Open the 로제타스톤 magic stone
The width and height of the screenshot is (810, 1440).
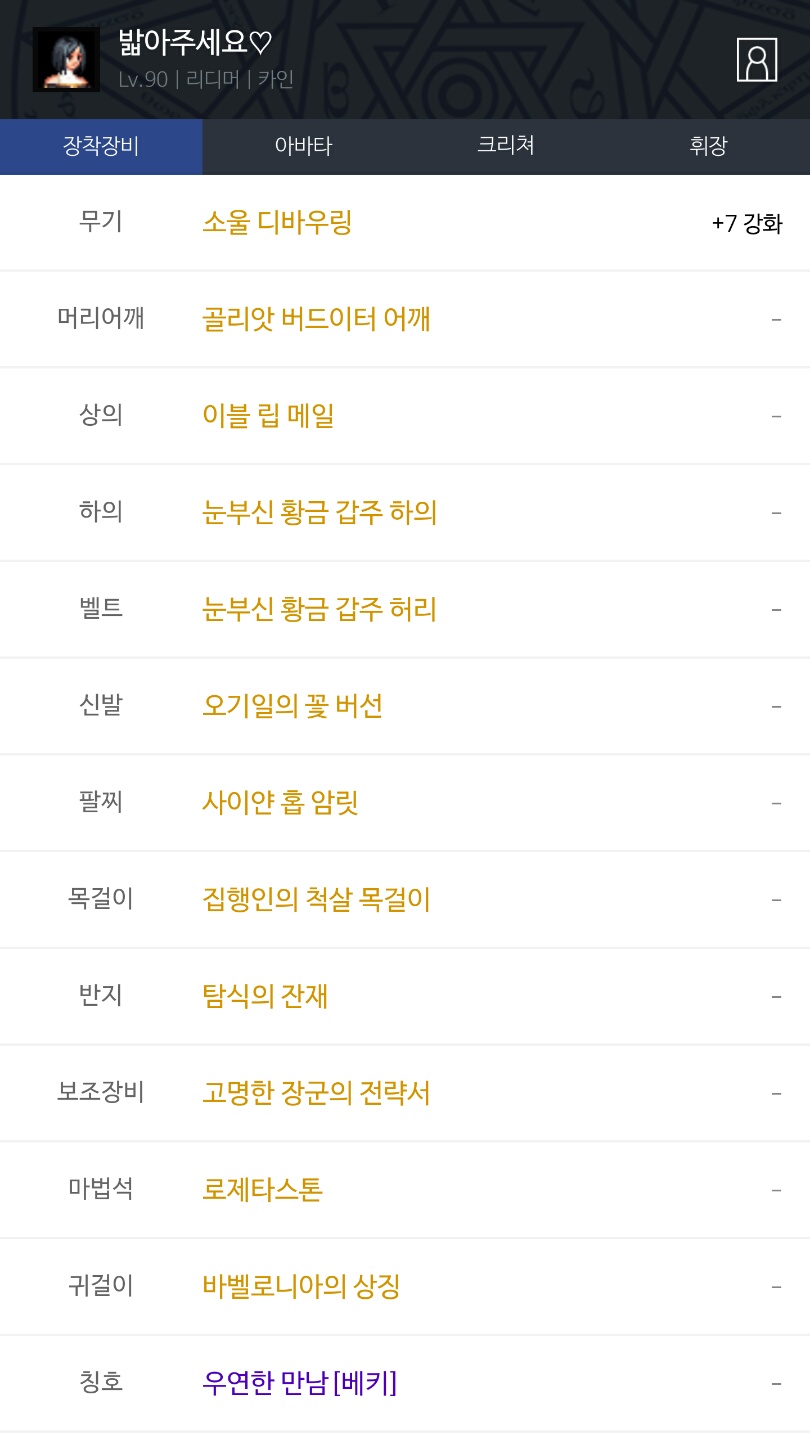coord(262,1189)
